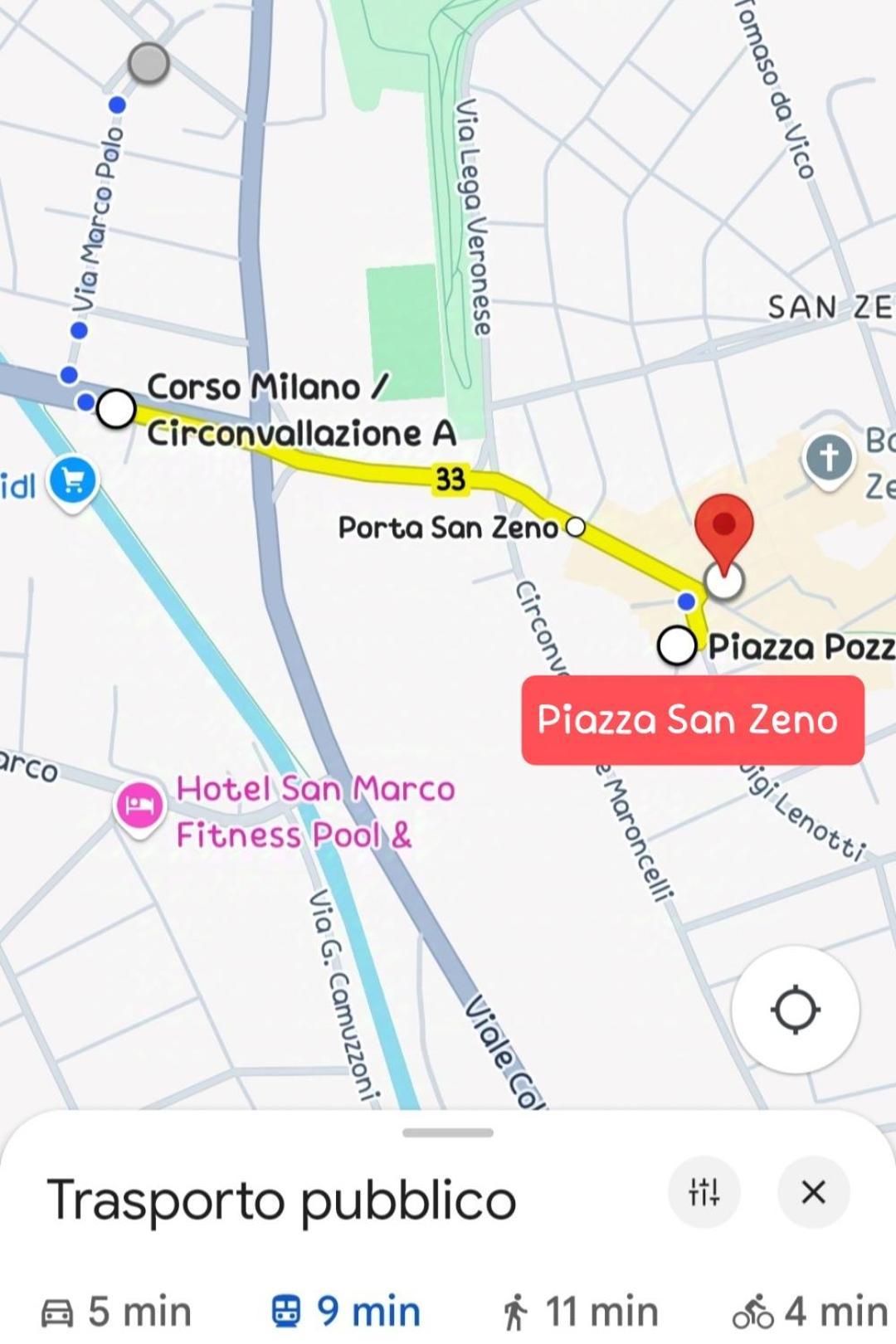Select the Corso Milano / Circonvallazione A stop
Image resolution: width=896 pixels, height=1344 pixels.
116,409
